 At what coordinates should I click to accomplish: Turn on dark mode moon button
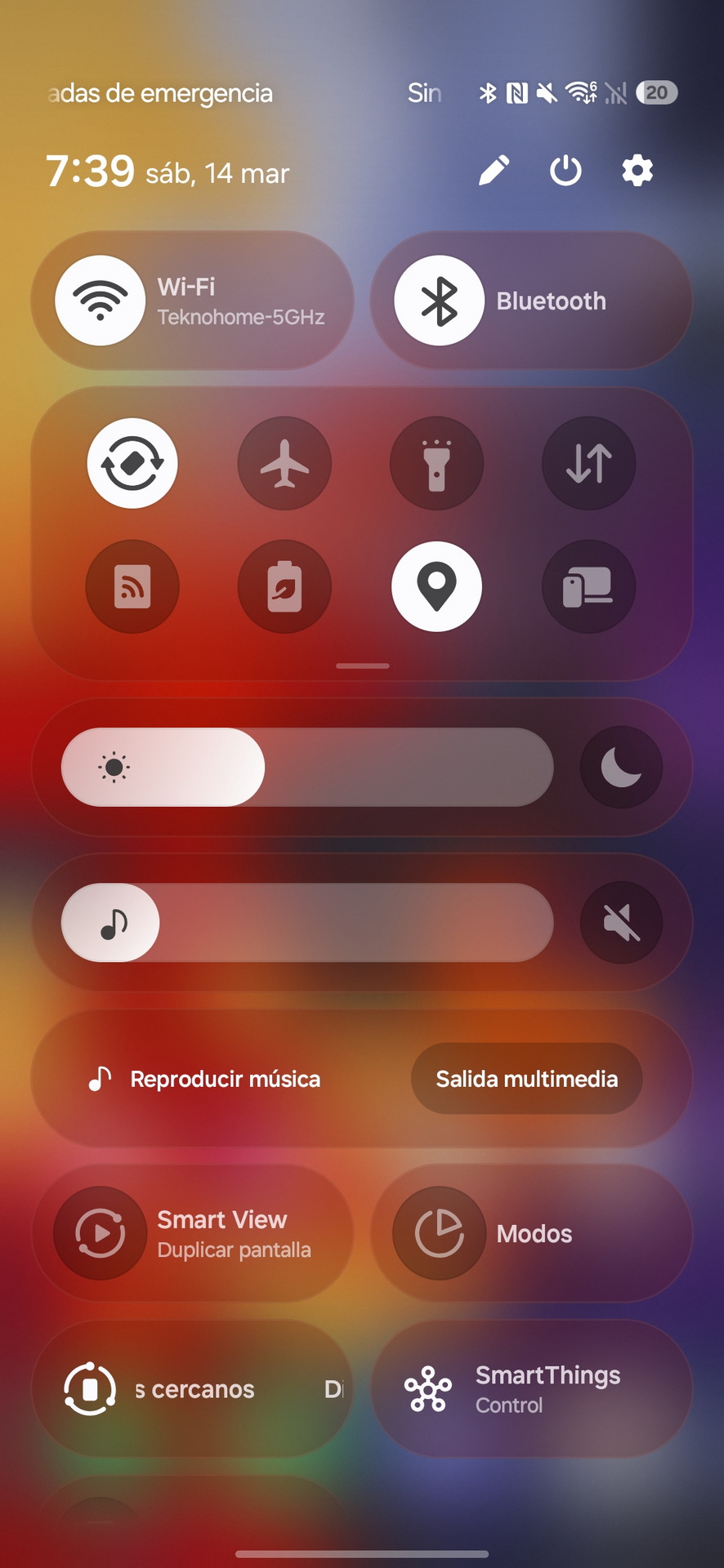click(x=621, y=768)
